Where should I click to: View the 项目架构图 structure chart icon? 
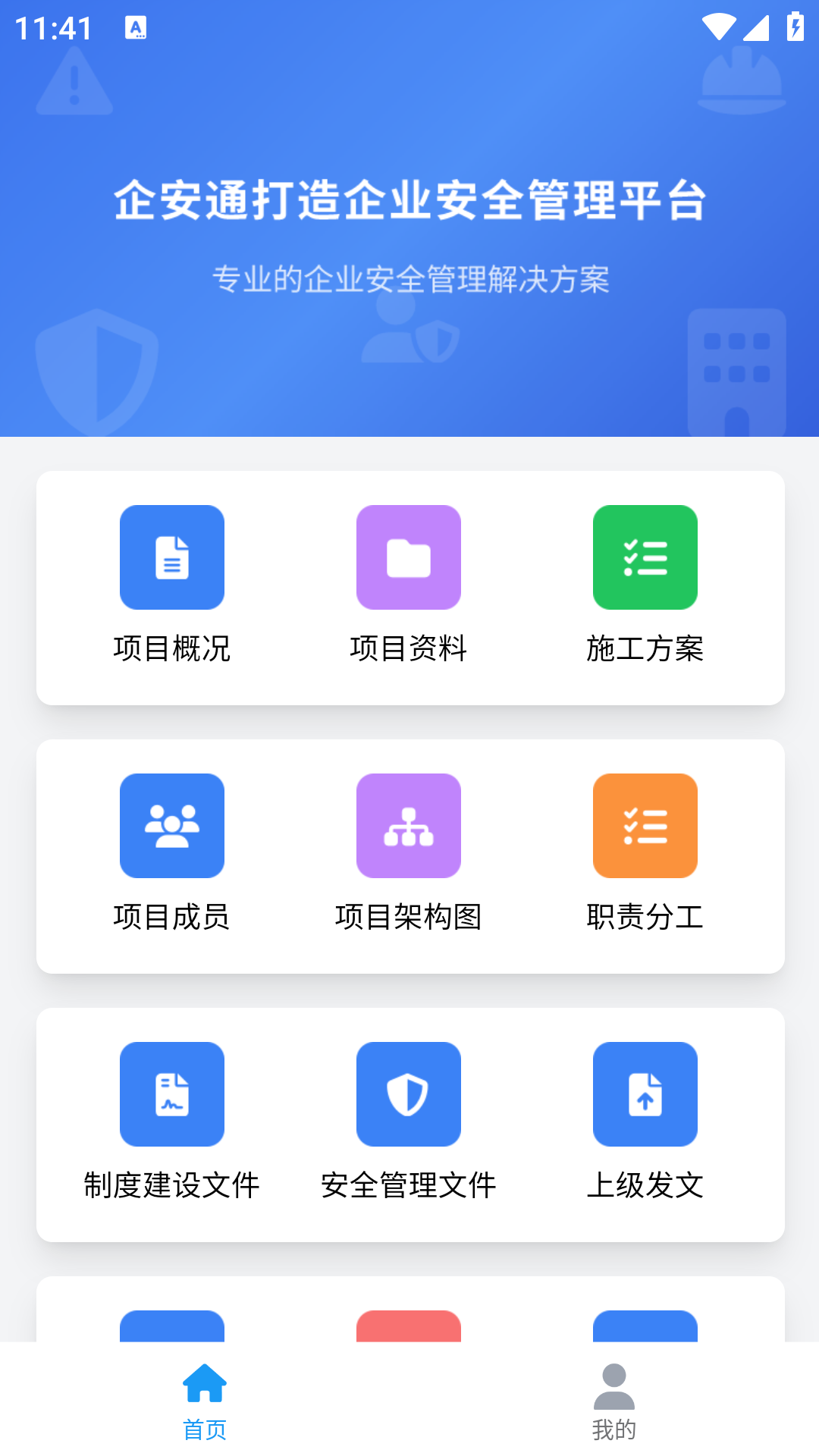tap(408, 826)
